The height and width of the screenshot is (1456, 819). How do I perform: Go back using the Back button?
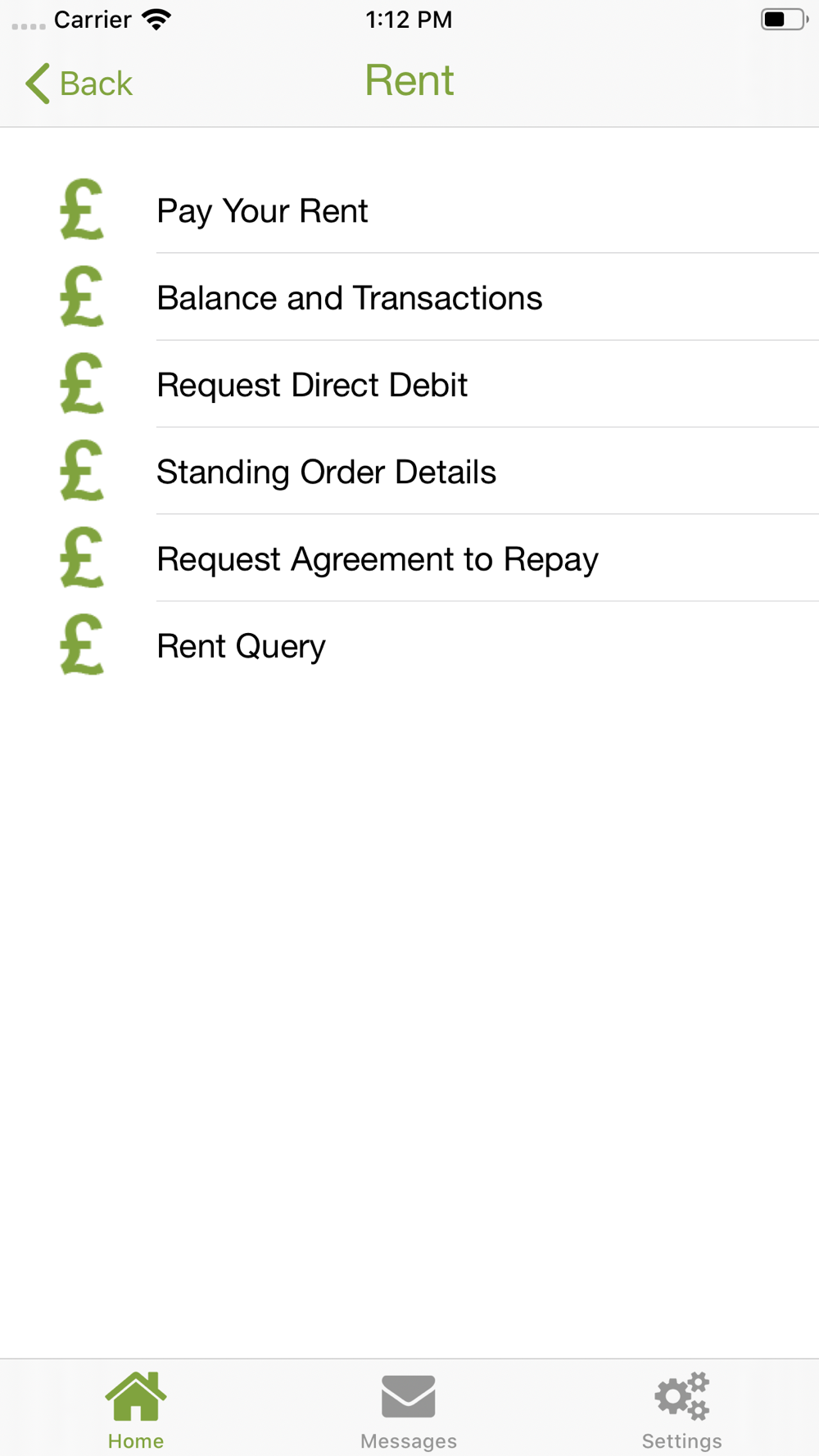(x=79, y=84)
